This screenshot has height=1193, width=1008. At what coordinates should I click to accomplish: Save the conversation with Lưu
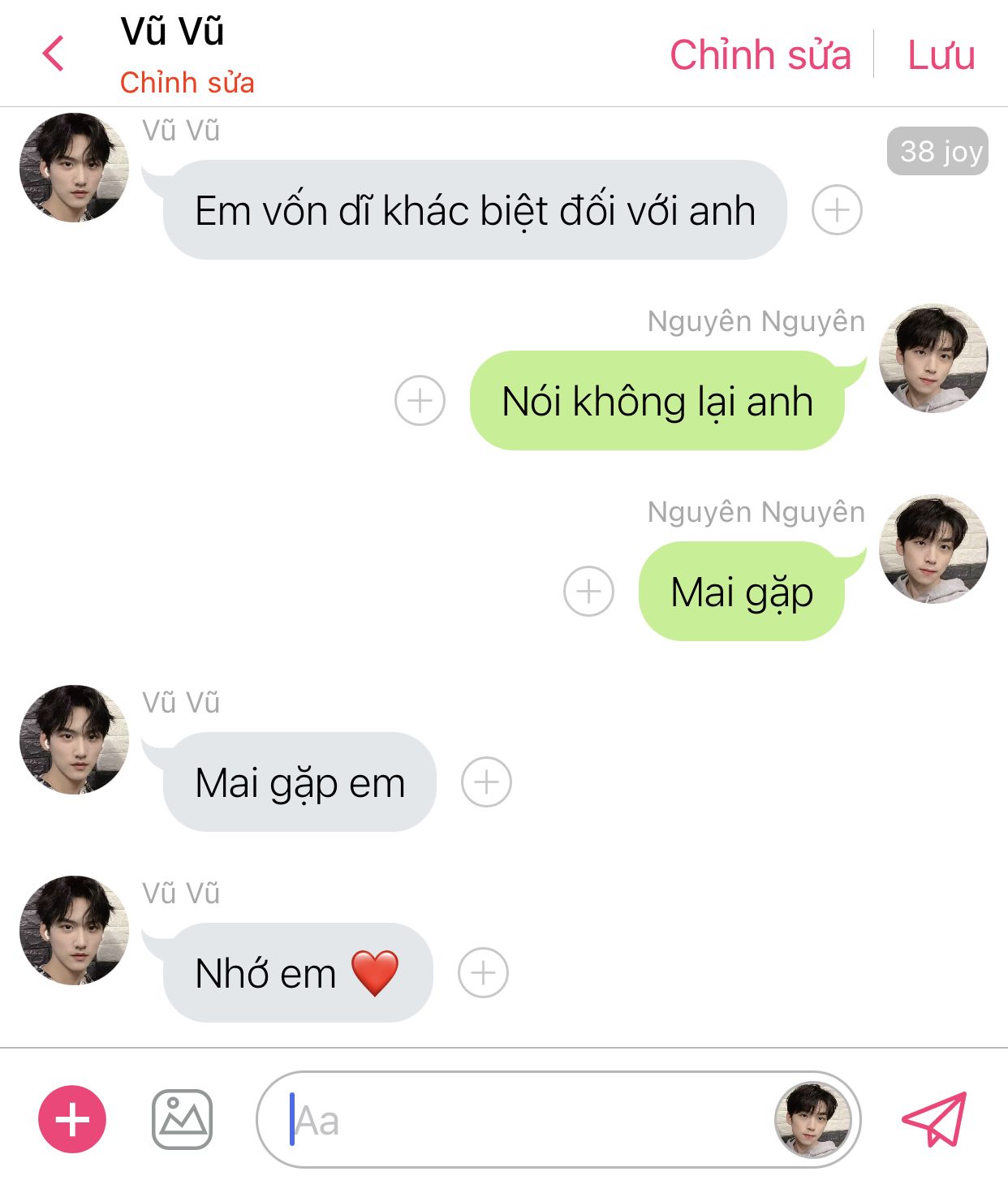[941, 55]
